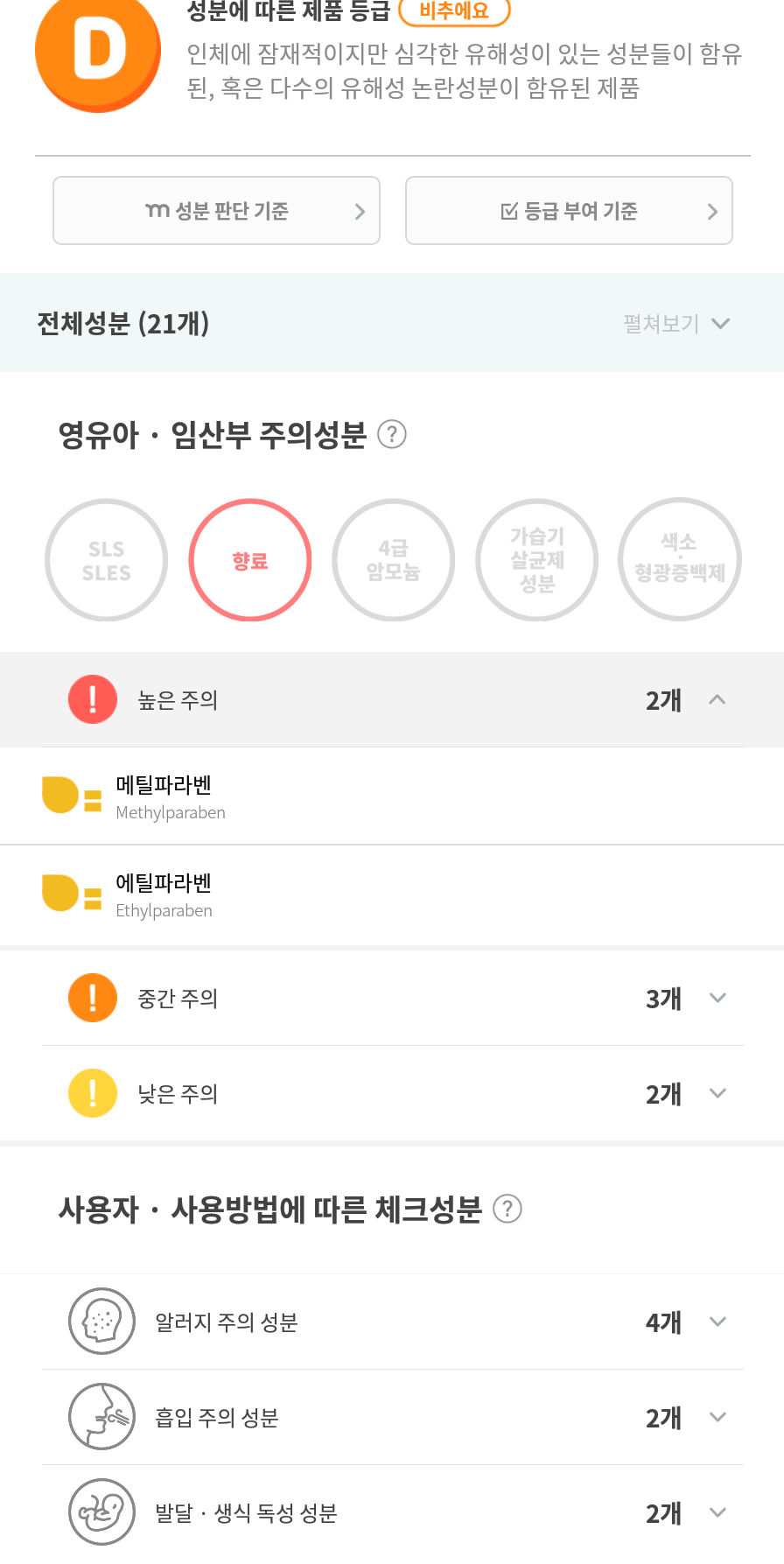Click the red exclamation icon for 높은 주의
The width and height of the screenshot is (784, 1564).
pyautogui.click(x=92, y=699)
